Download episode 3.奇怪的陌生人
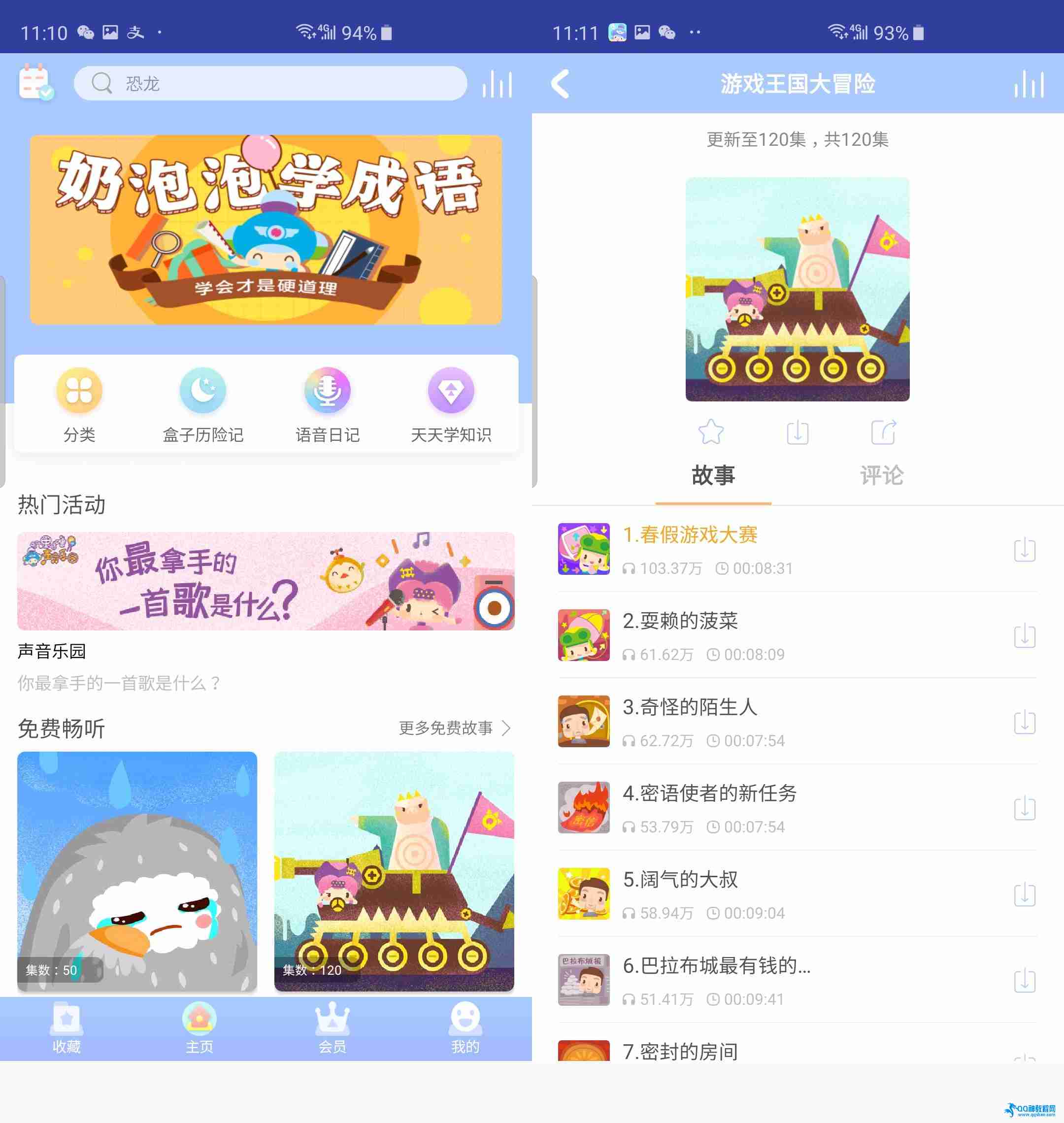Viewport: 1064px width, 1123px height. 1024,723
